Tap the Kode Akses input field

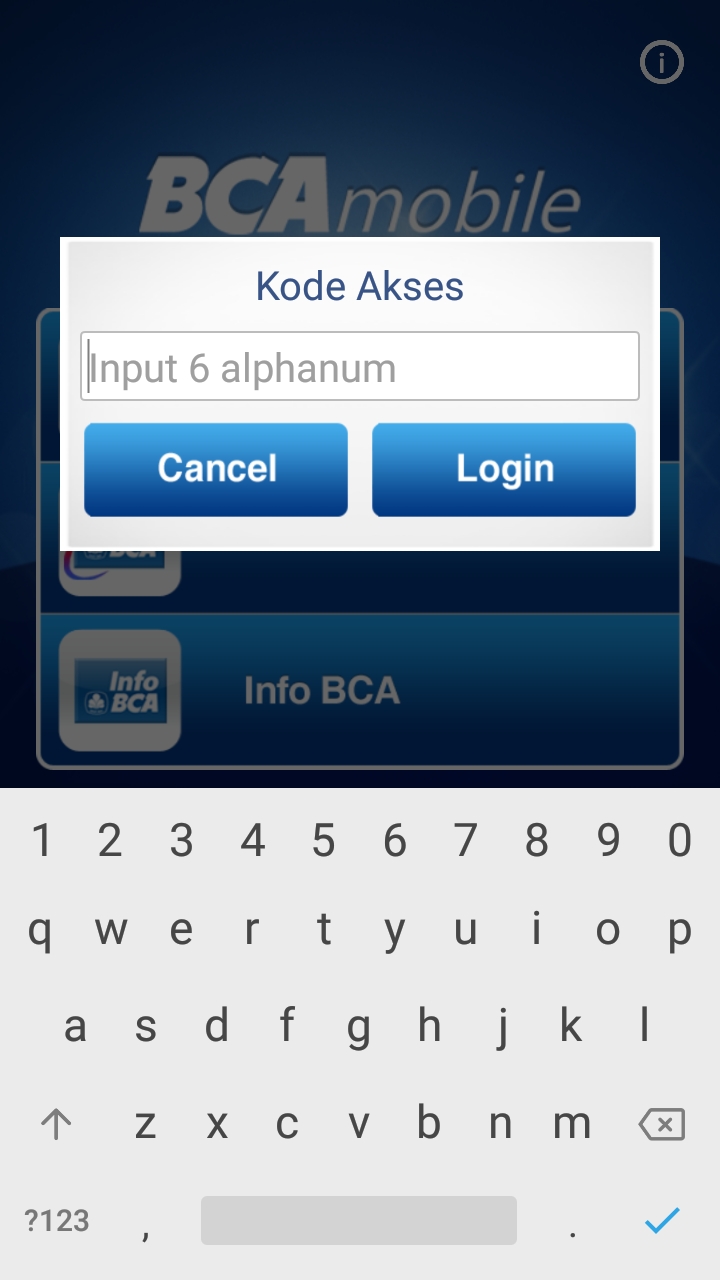click(x=360, y=367)
